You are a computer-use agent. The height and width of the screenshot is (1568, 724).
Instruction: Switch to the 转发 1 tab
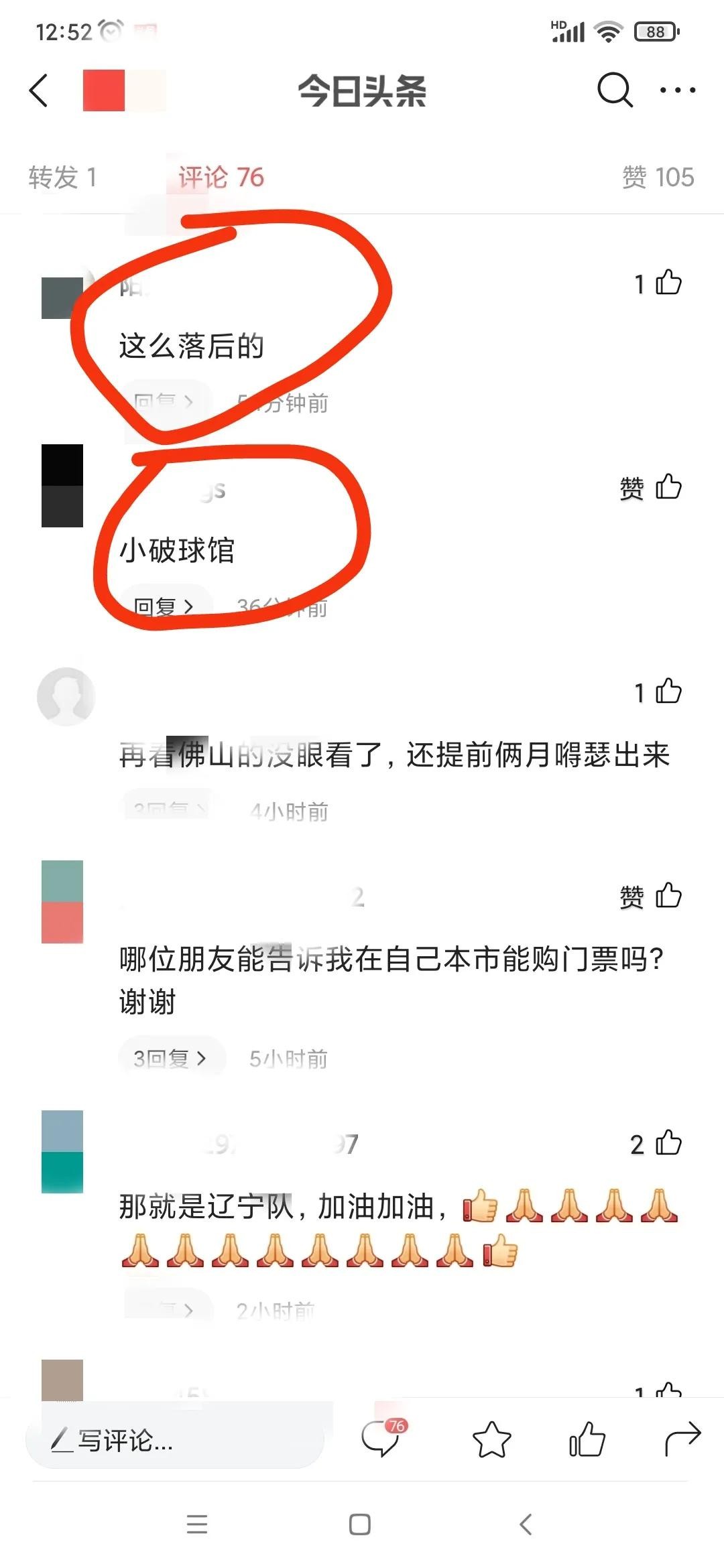click(62, 178)
